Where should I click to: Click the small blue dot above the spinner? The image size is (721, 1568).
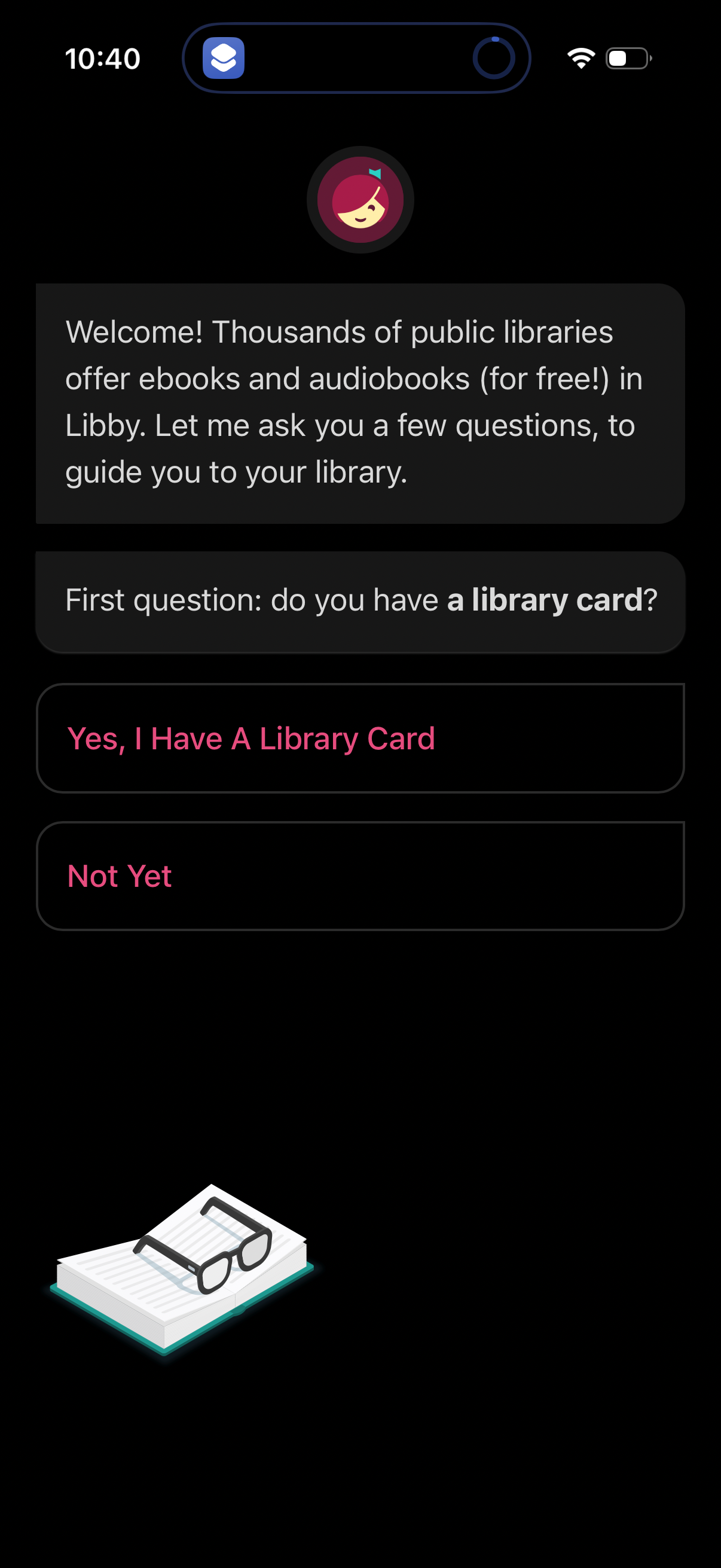pyautogui.click(x=496, y=38)
